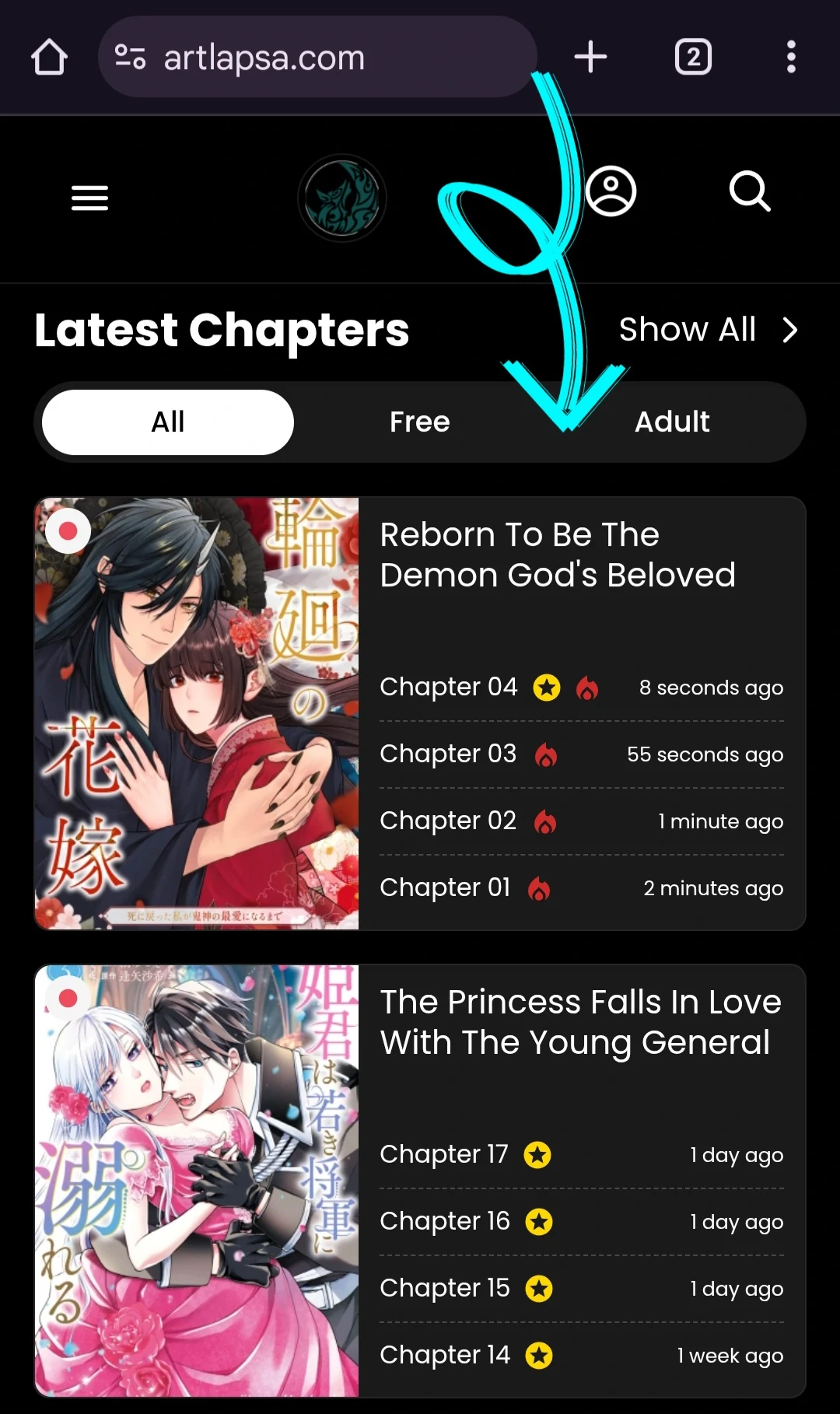
Task: Open Reborn To Be The Demon God's Beloved cover
Action: tap(197, 713)
